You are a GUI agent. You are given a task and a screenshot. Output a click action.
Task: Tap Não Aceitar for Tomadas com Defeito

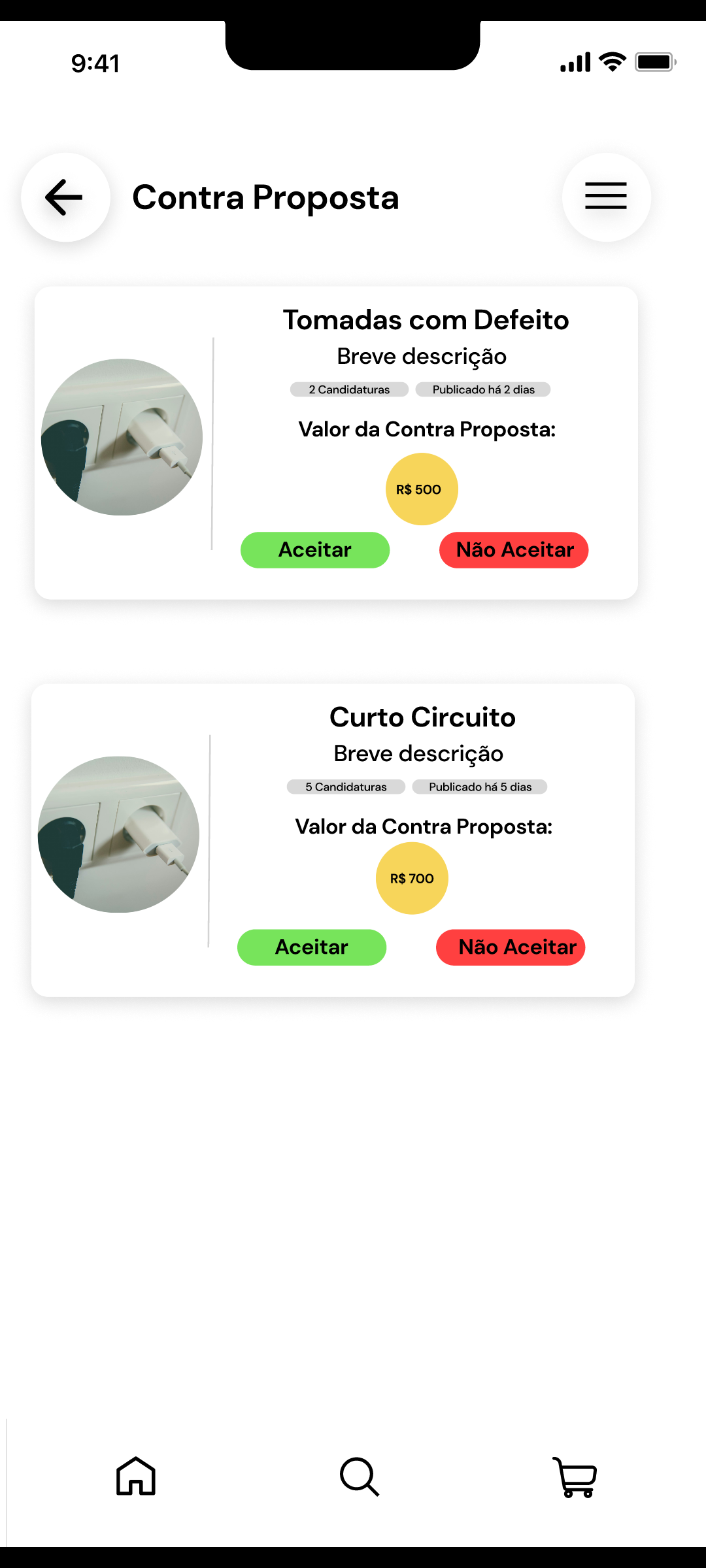[x=514, y=550]
